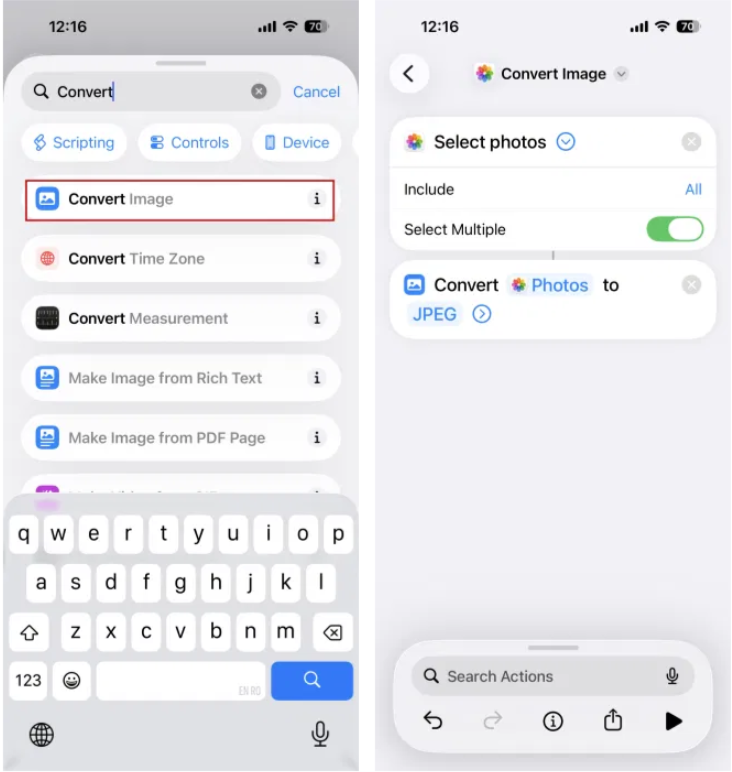Hit the blue search key on keyboard
732x772 pixels.
tap(312, 680)
